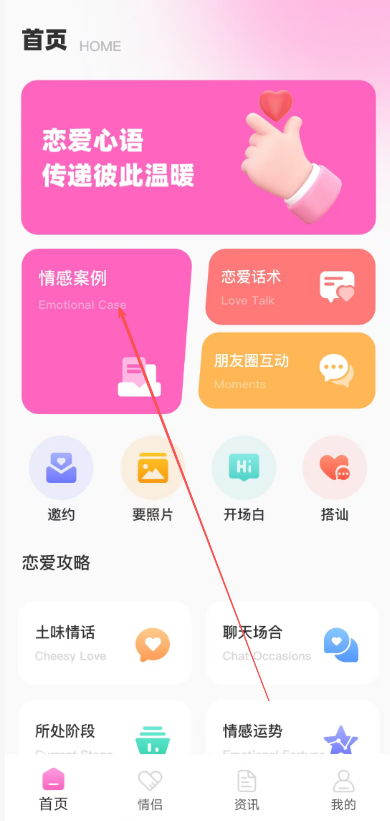
Task: Switch to the 情侣 tab
Action: point(150,790)
